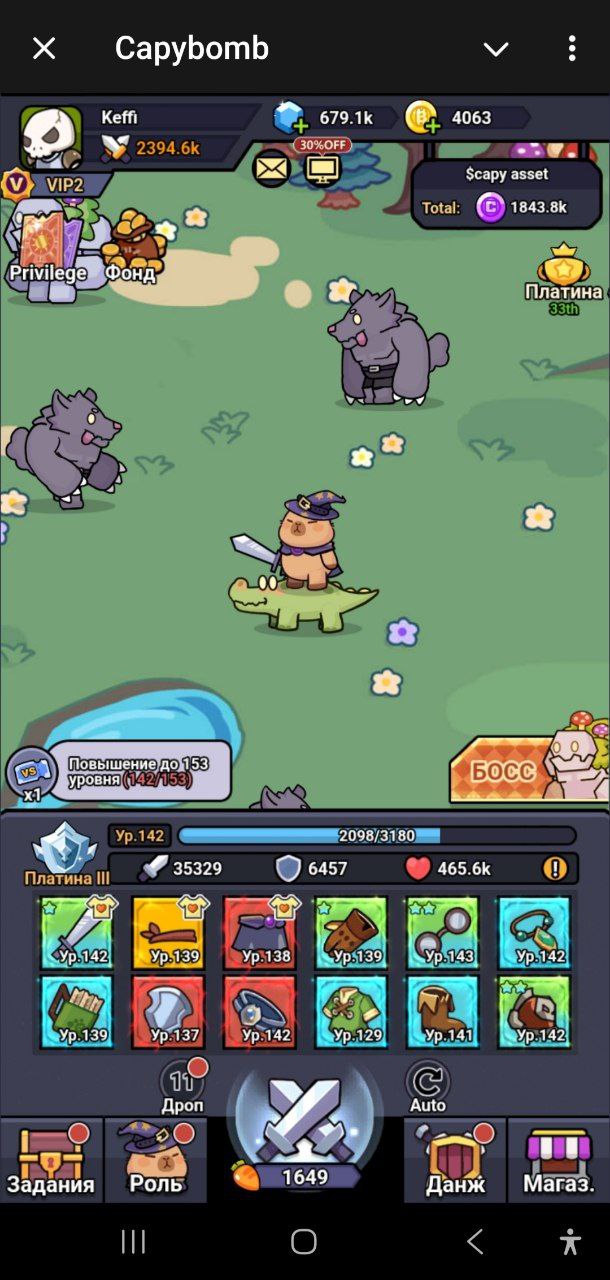Switch to the Данж tab
Image resolution: width=610 pixels, height=1280 pixels.
(x=455, y=1160)
